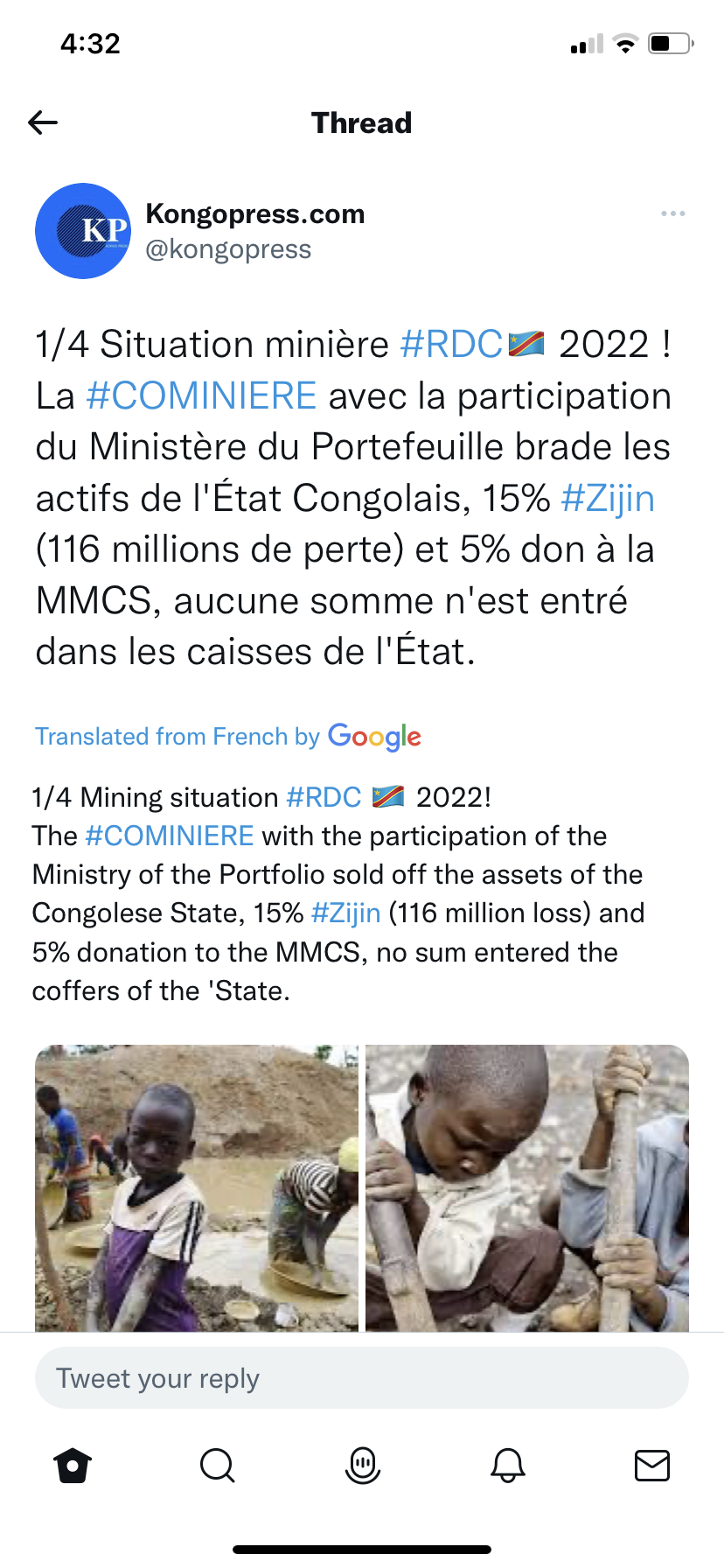Open the Search tab
The width and height of the screenshot is (724, 1568).
217,1465
